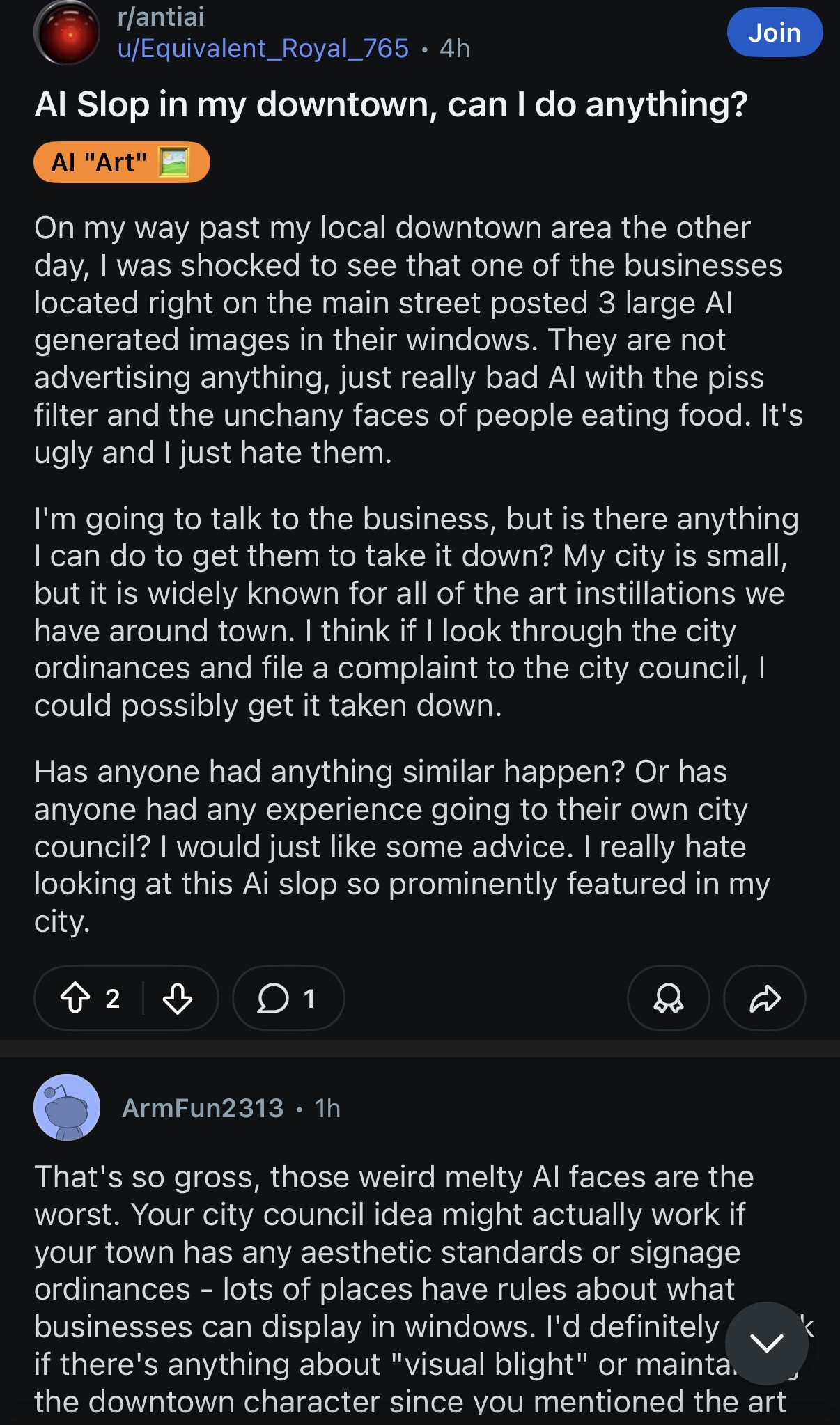Give an award to this post

[668, 998]
